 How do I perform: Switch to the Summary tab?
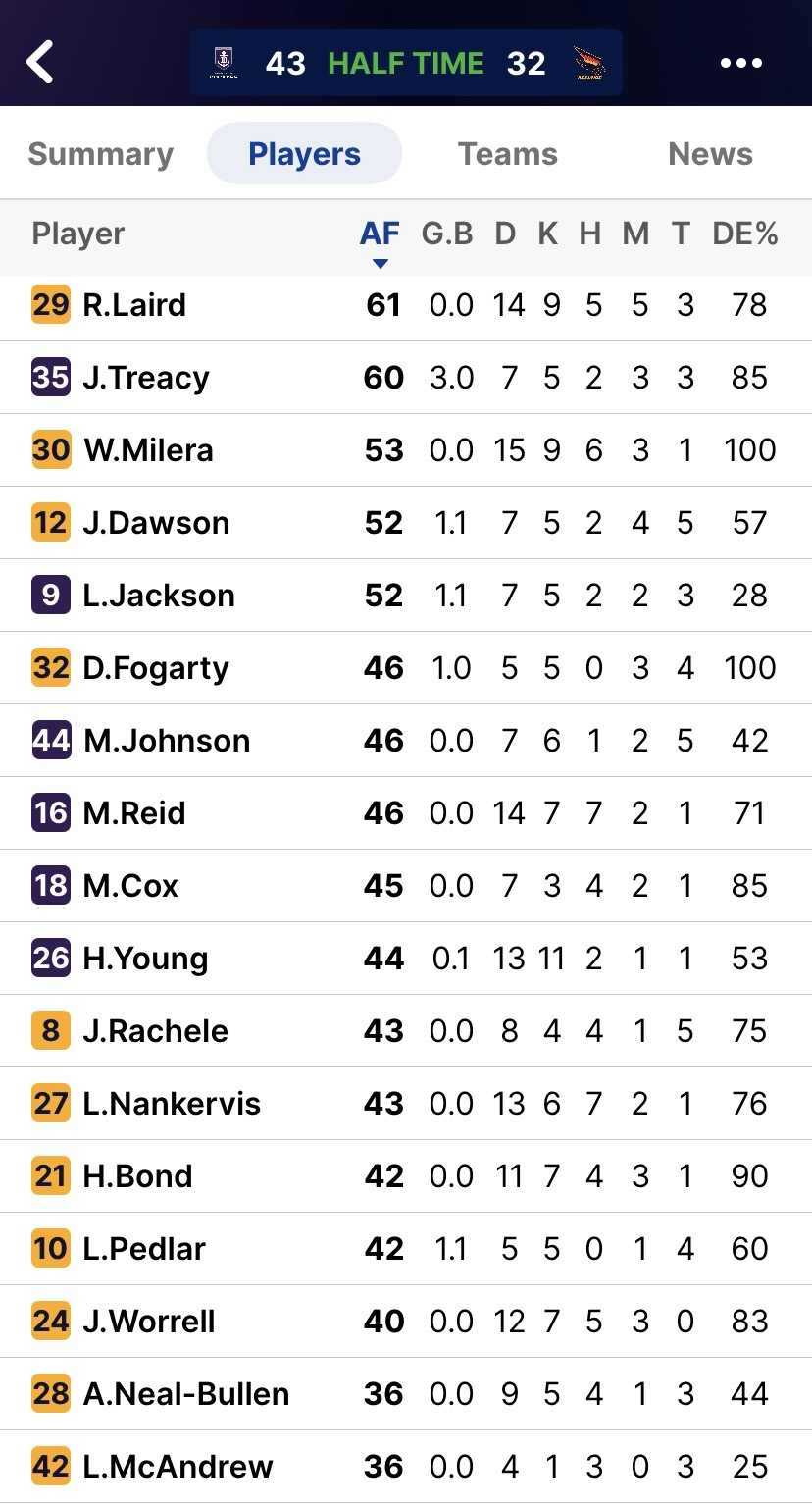pyautogui.click(x=100, y=154)
